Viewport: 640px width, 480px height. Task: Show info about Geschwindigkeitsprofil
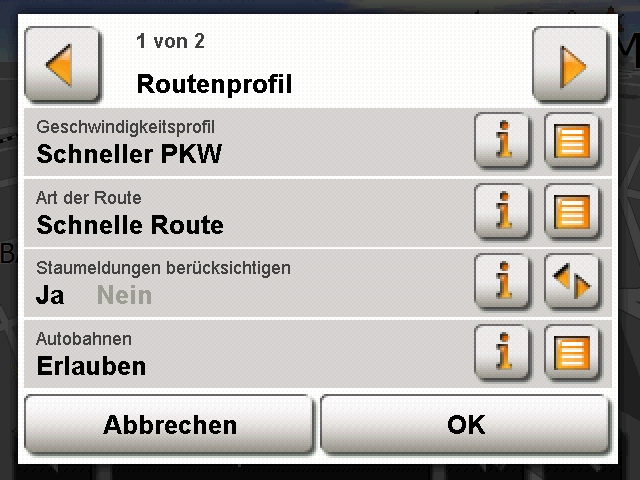pyautogui.click(x=503, y=142)
